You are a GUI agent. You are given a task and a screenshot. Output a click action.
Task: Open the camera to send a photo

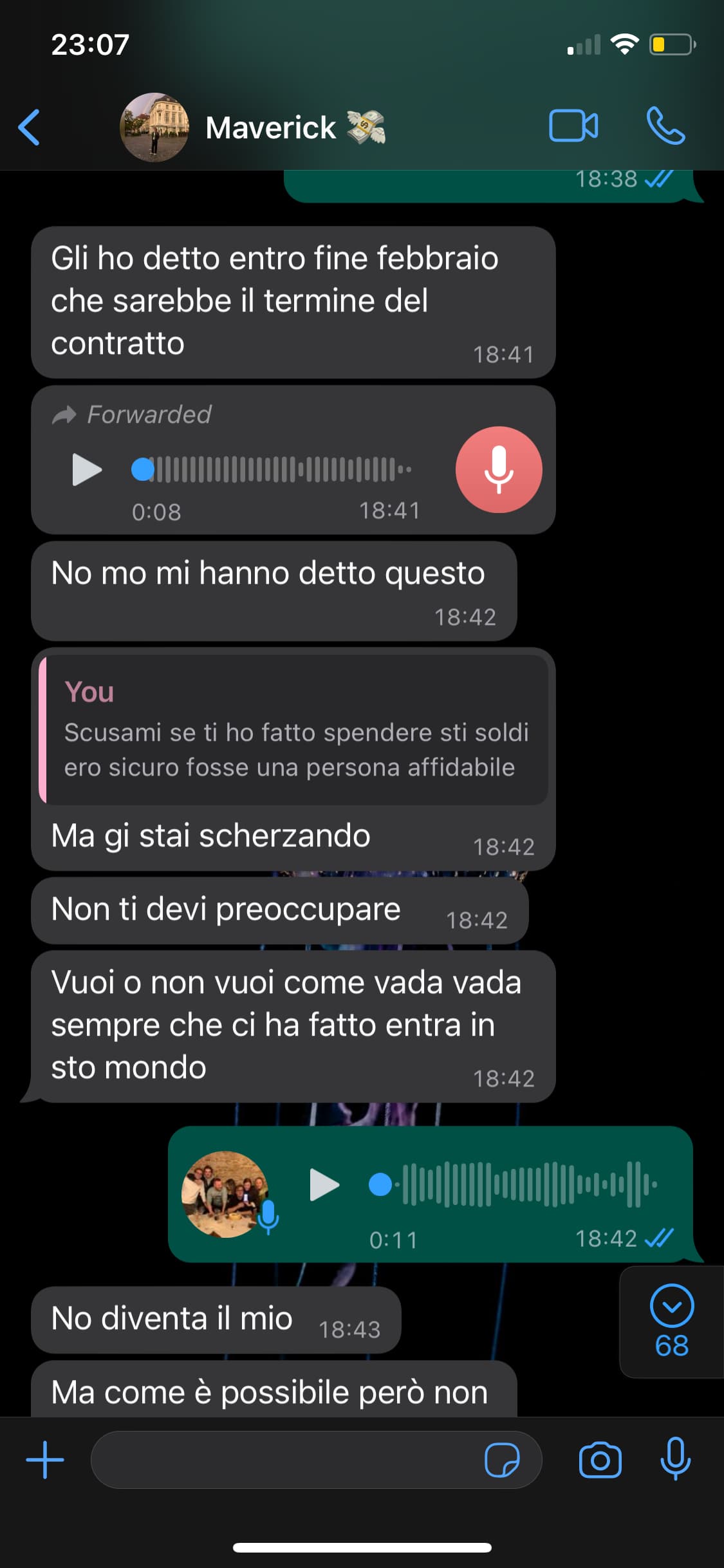click(x=600, y=1459)
